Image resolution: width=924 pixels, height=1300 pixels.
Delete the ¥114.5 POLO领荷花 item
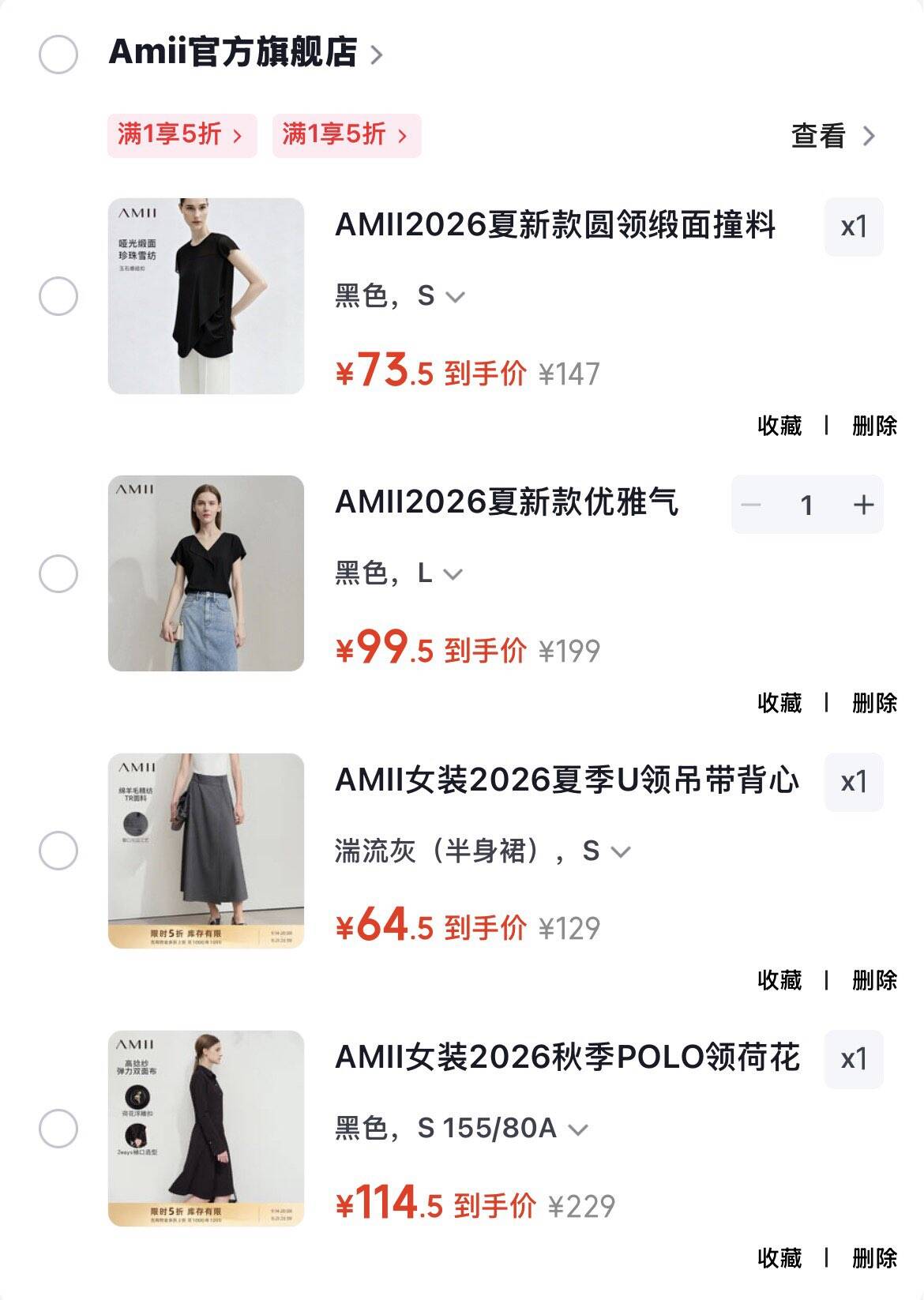(874, 1257)
